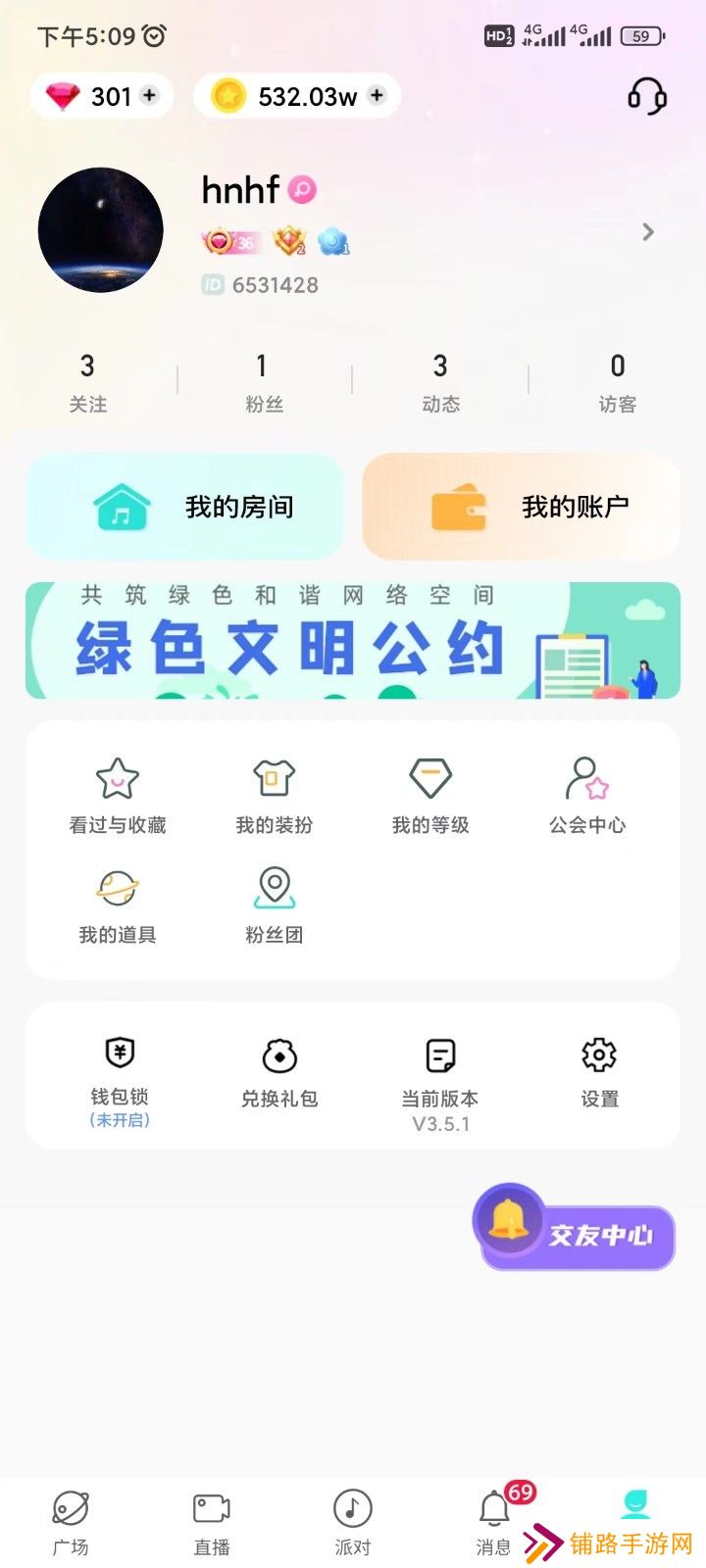This screenshot has width=706, height=1568.
Task: Open customer service headset icon
Action: point(646,96)
